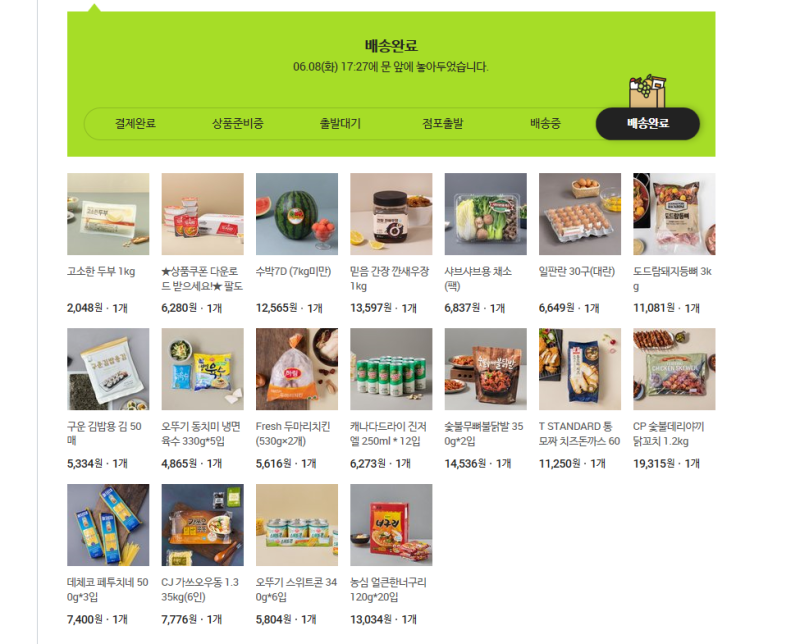The height and width of the screenshot is (644, 800).
Task: Open the 데체코 페투치네 500g*3입 item
Action: click(x=108, y=525)
